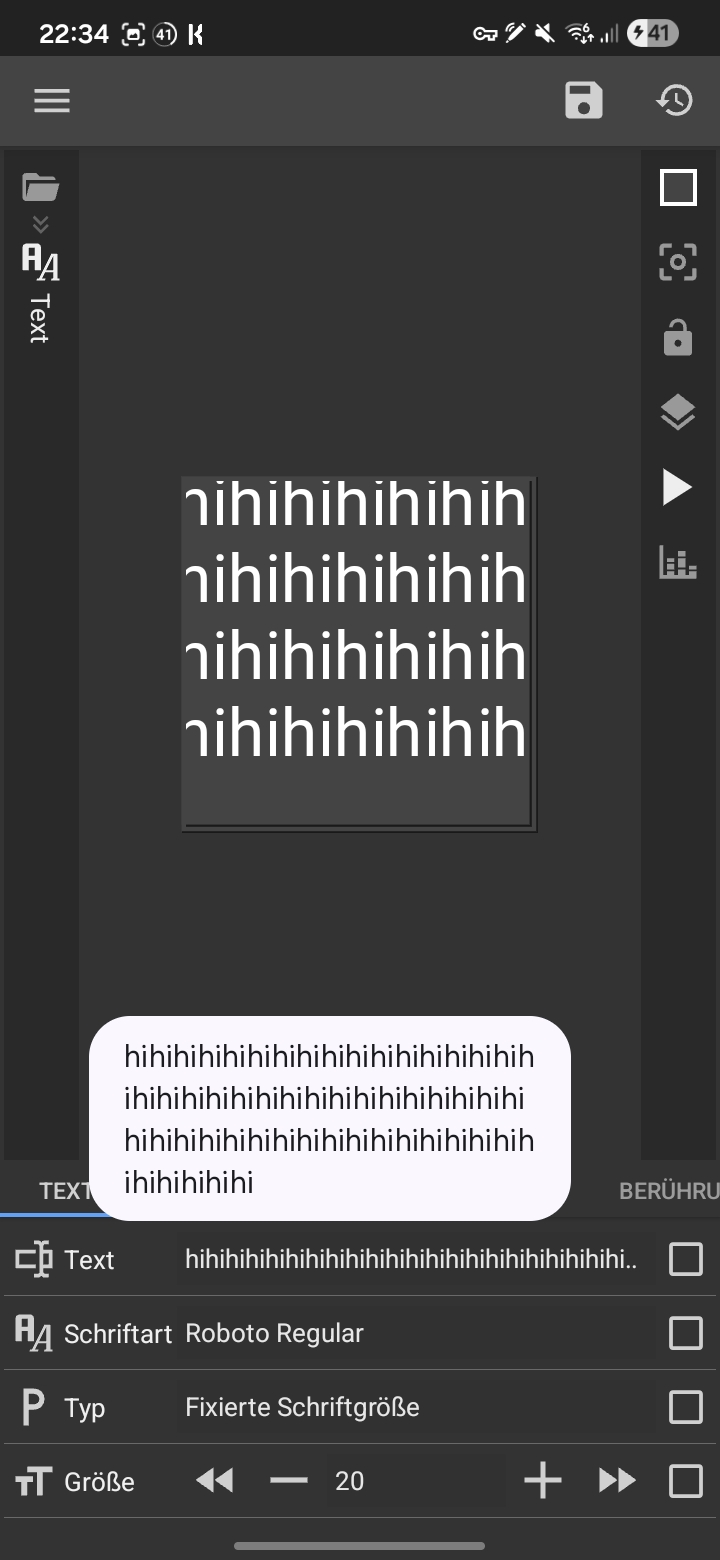Open the focus/center view icon
The width and height of the screenshot is (720, 1560).
tap(678, 262)
